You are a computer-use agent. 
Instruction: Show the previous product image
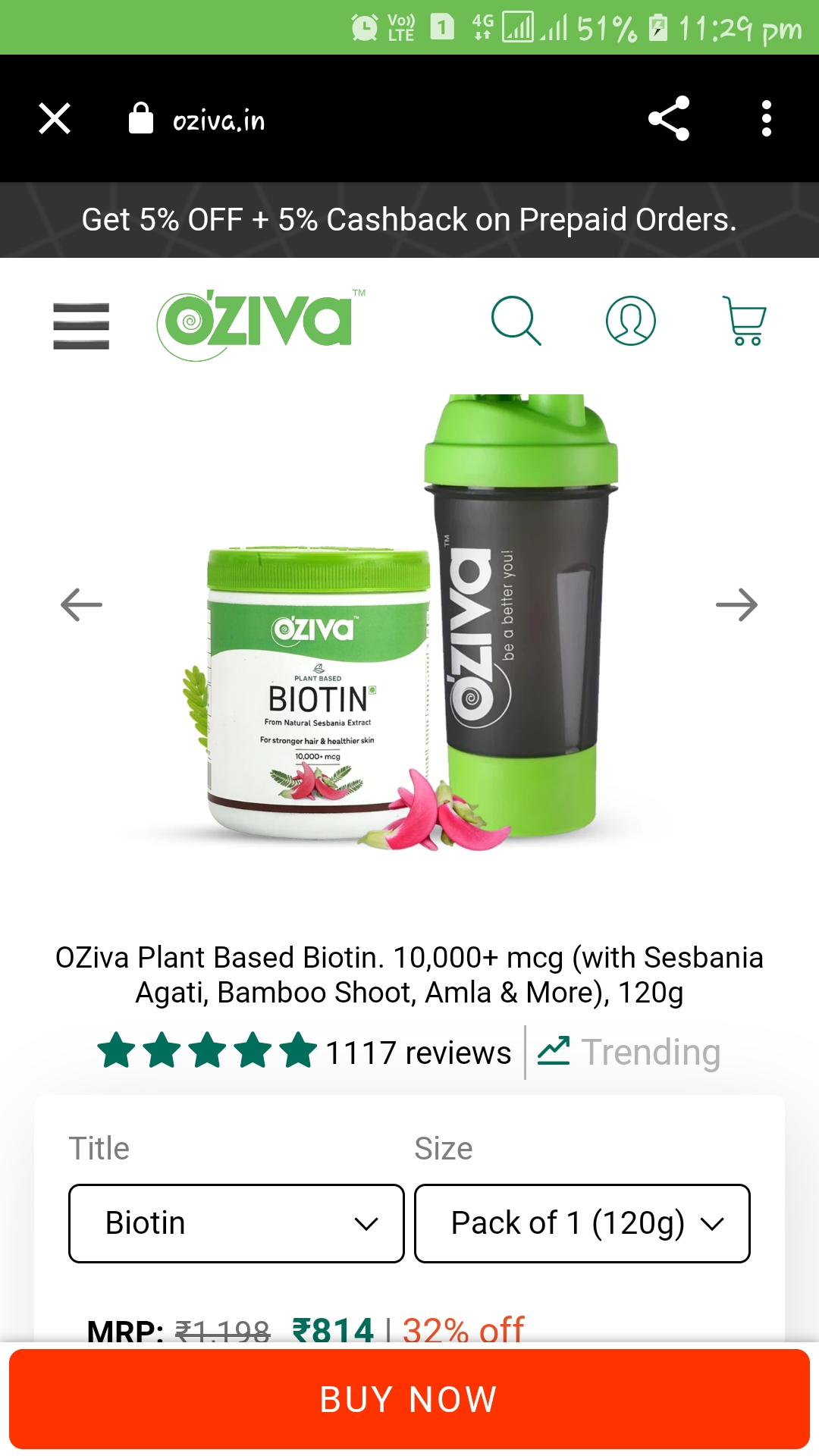(x=81, y=604)
